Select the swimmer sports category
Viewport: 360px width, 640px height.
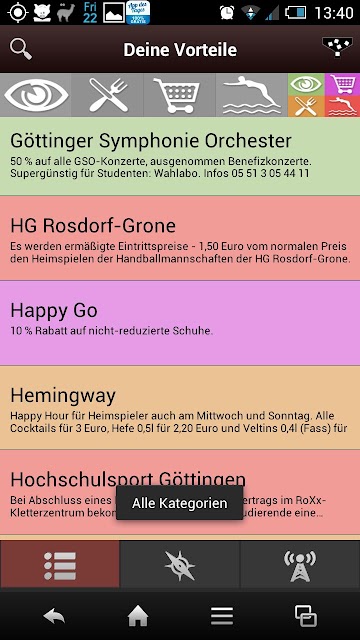point(251,95)
